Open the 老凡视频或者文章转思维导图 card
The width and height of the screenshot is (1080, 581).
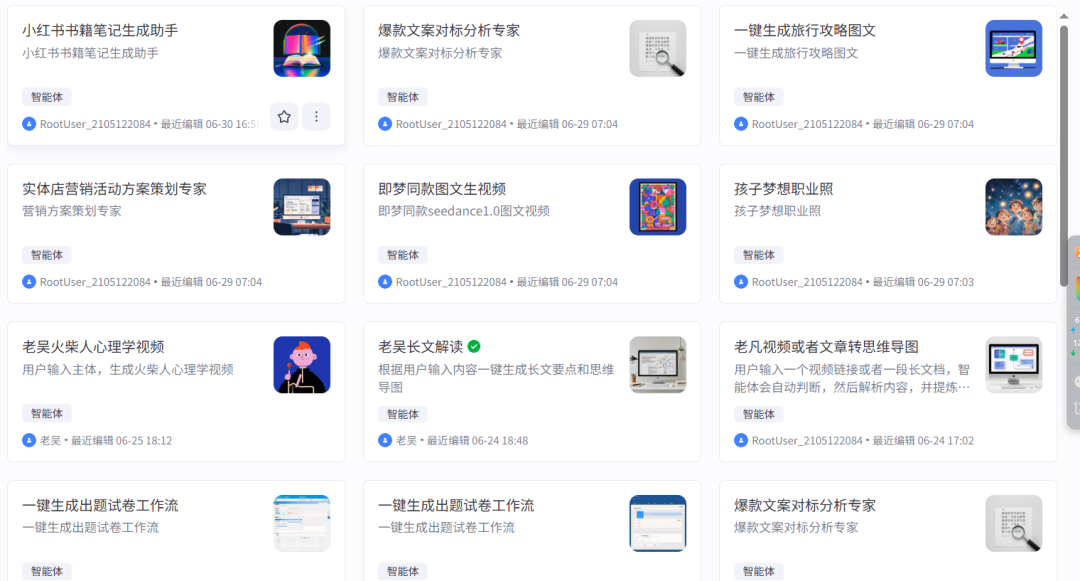coord(826,347)
